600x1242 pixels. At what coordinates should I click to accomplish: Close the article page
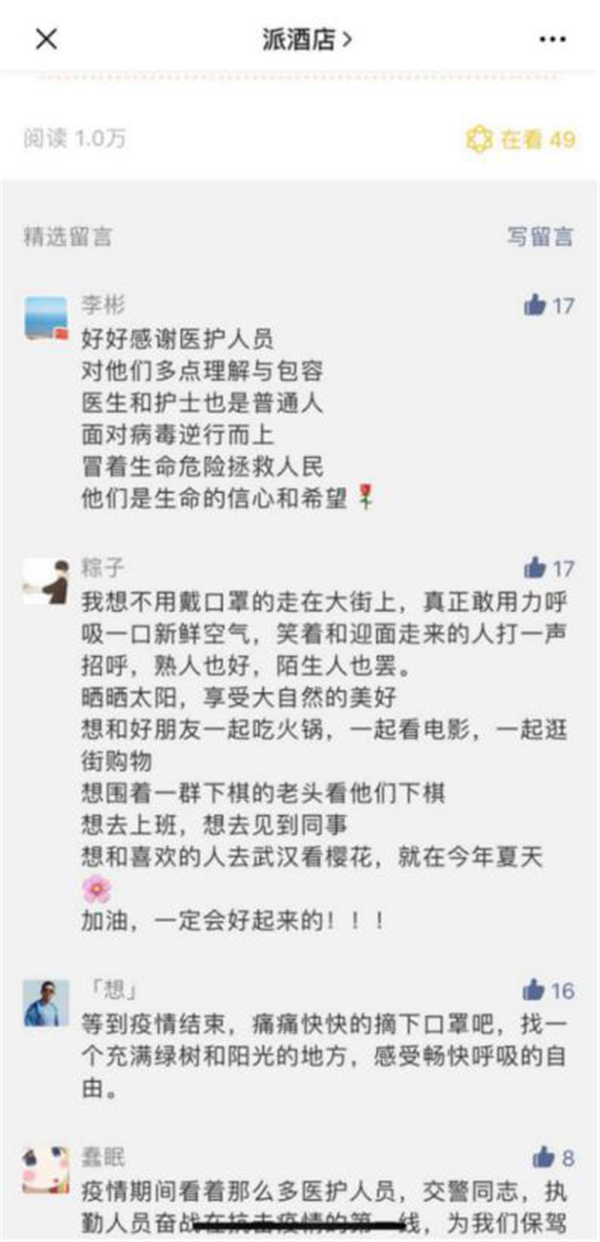46,40
